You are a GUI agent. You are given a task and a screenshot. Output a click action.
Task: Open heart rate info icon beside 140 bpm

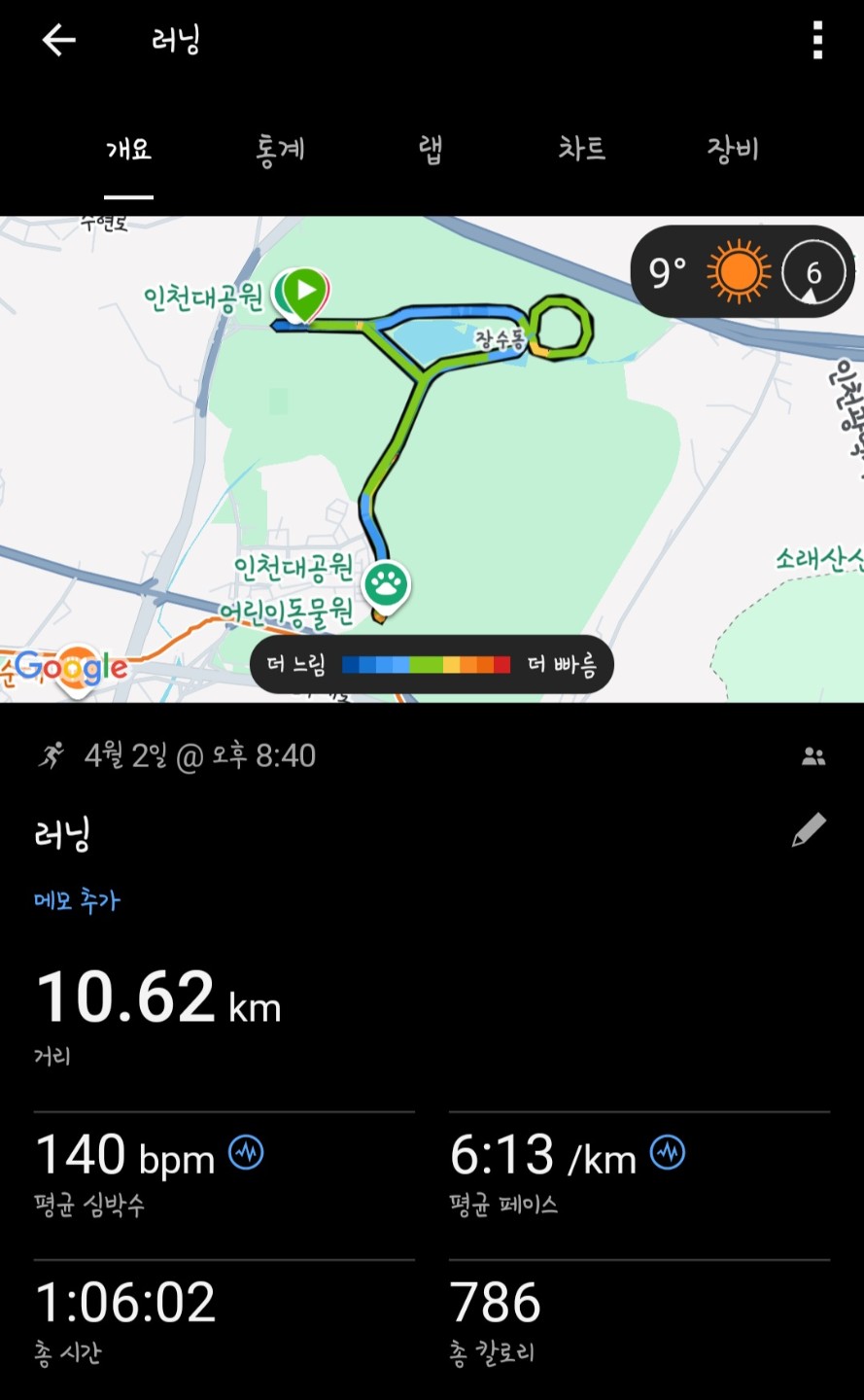pyautogui.click(x=246, y=1153)
